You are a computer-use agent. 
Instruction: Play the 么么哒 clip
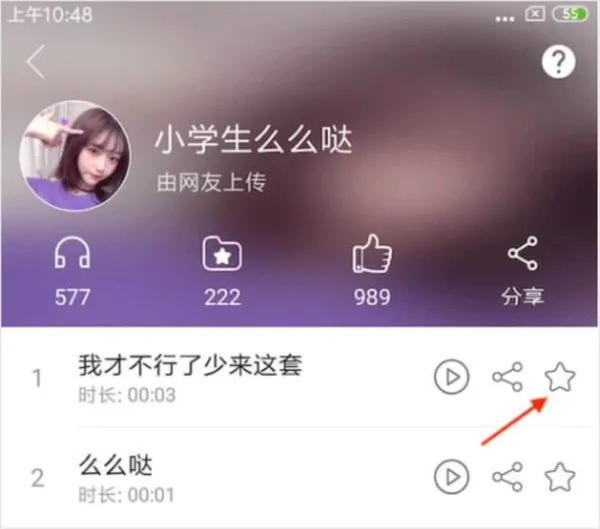click(452, 474)
